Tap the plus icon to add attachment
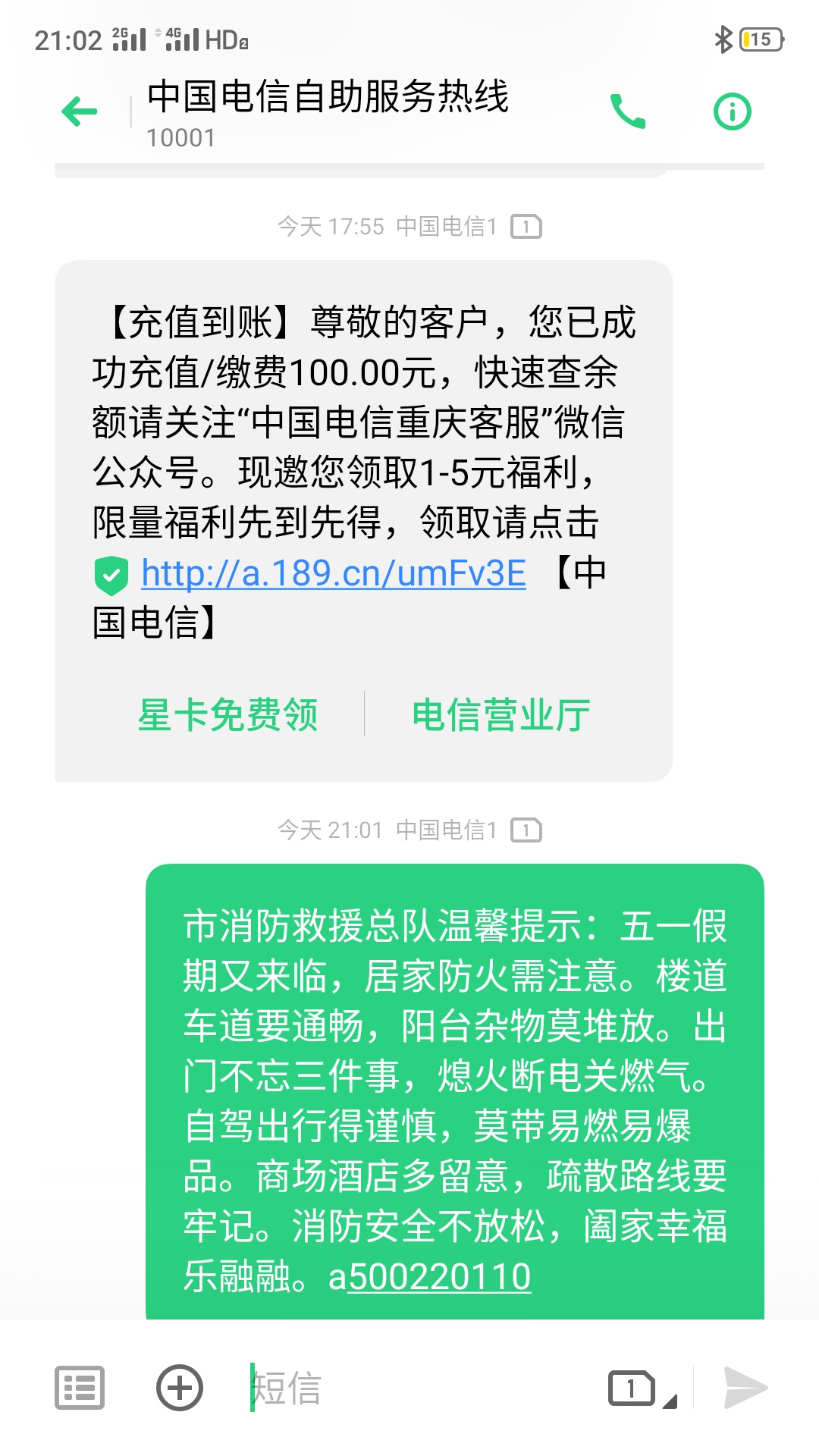Screen dimensions: 819x1456 coord(180,1388)
